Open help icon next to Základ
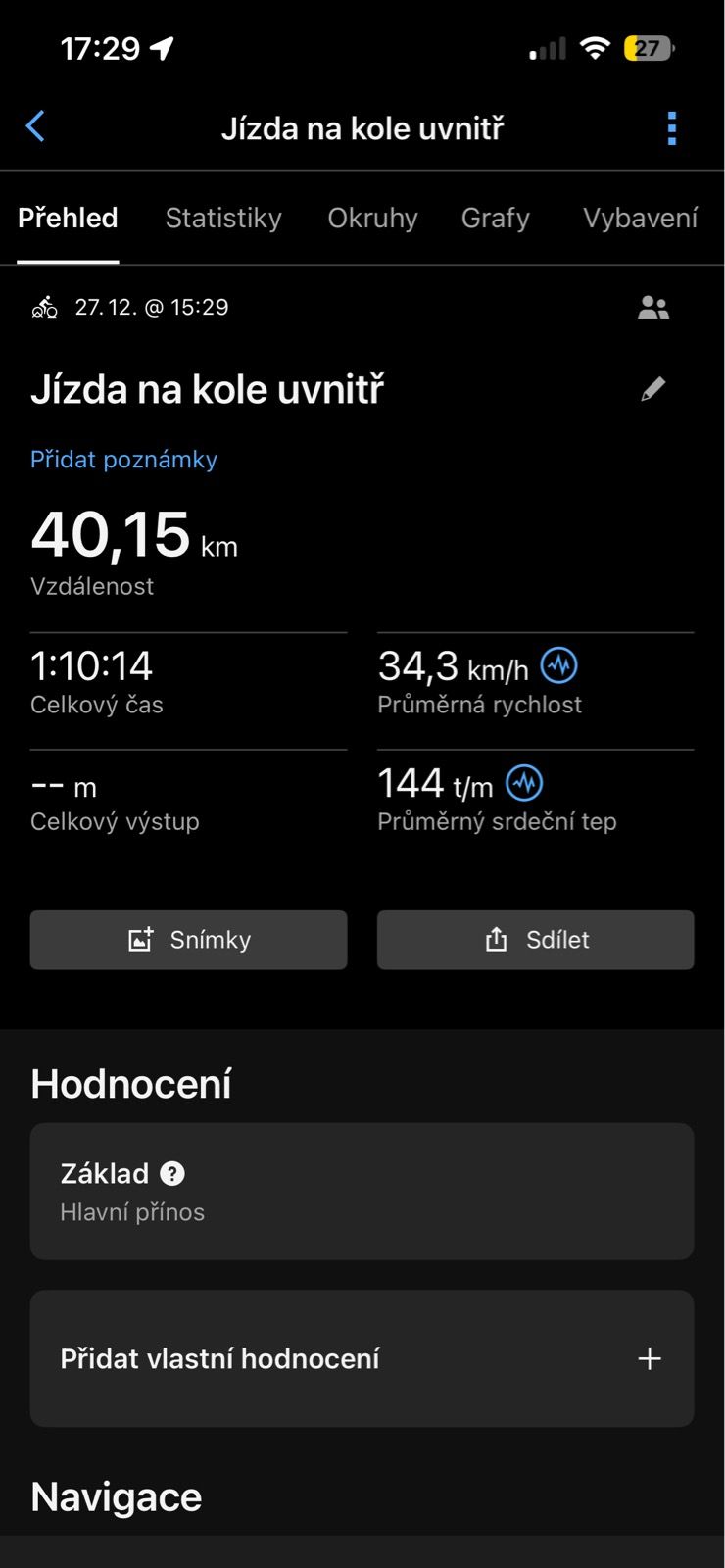 [x=172, y=1173]
